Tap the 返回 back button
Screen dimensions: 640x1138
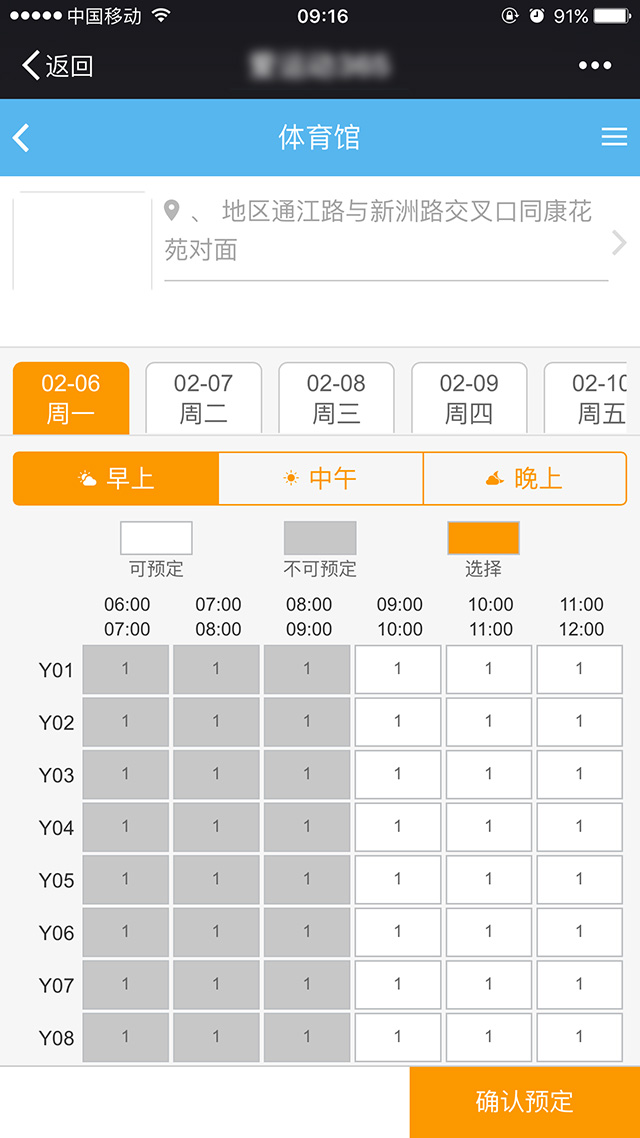click(x=57, y=65)
